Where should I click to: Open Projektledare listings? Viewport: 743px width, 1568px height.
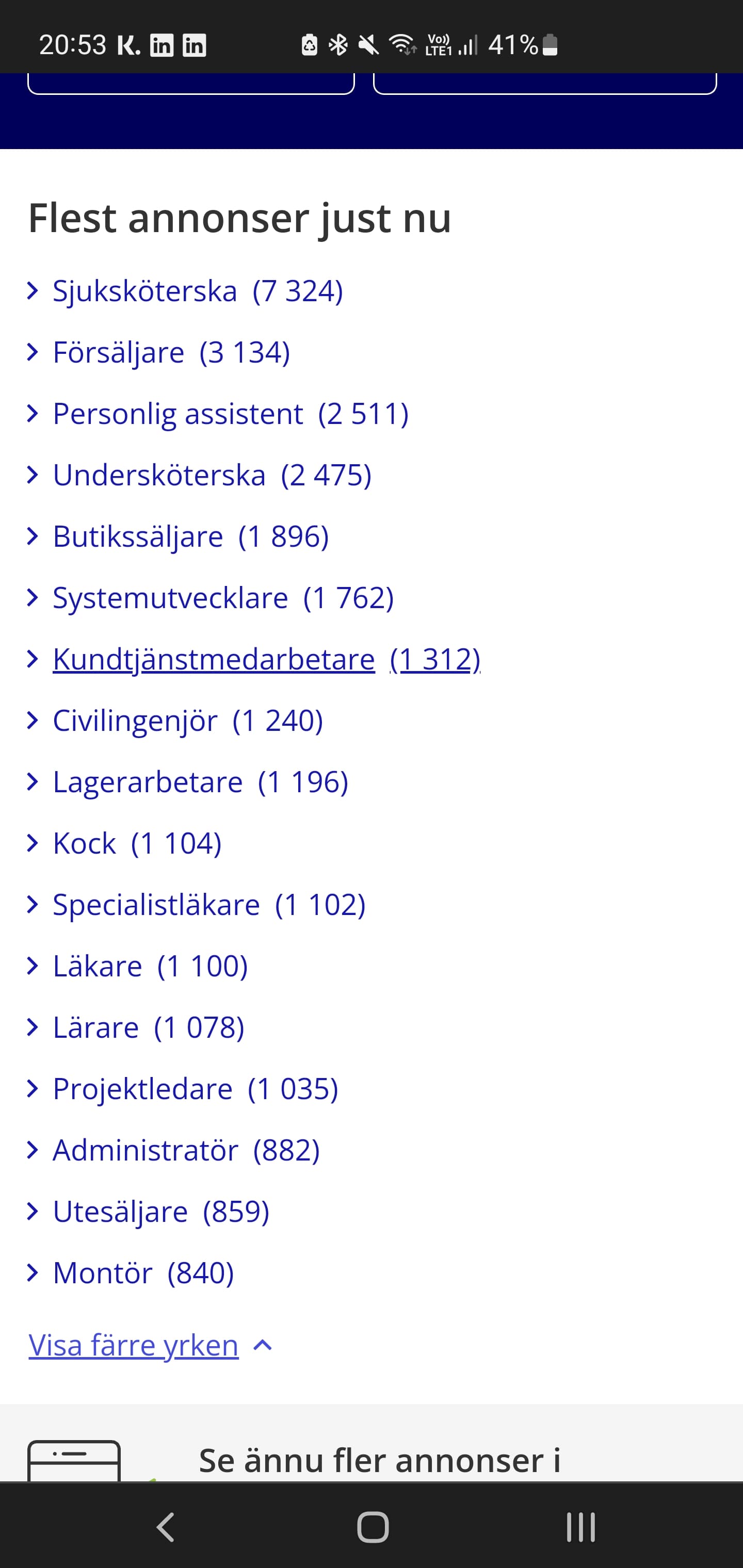click(195, 1089)
